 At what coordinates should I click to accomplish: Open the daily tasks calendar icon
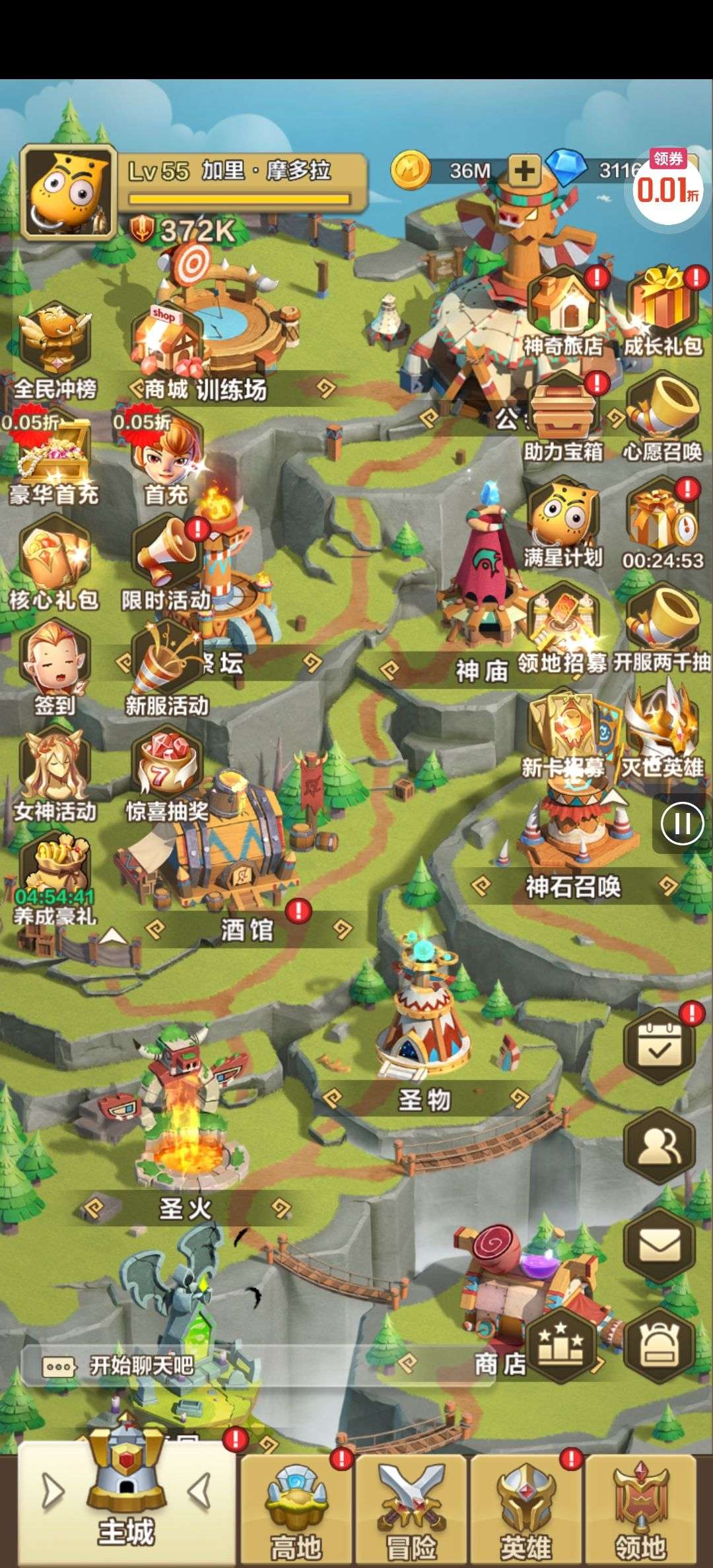pos(660,1047)
